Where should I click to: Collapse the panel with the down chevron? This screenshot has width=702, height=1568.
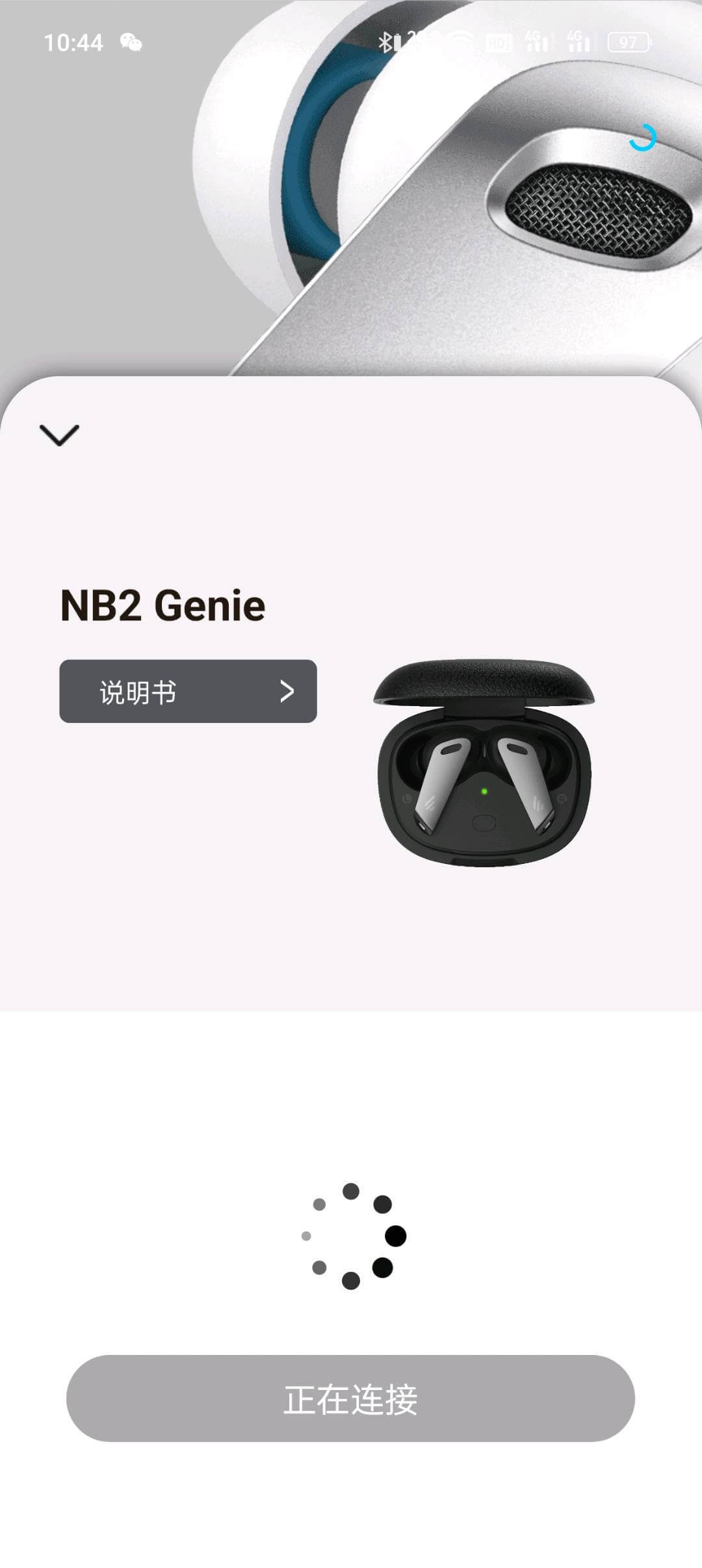(59, 435)
